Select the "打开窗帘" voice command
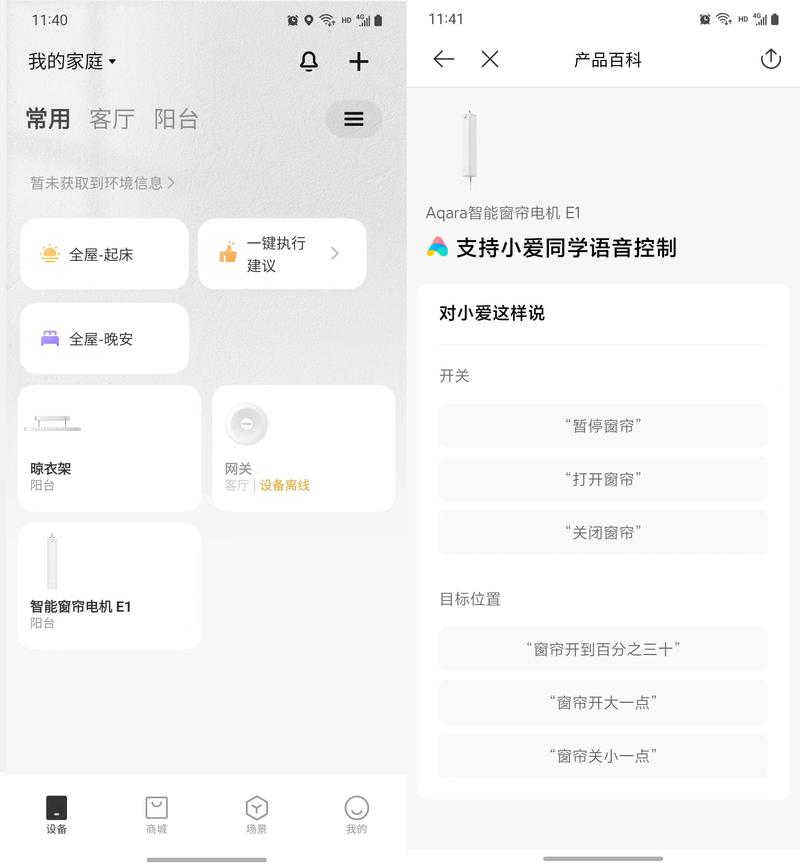This screenshot has height=867, width=800. (x=603, y=479)
